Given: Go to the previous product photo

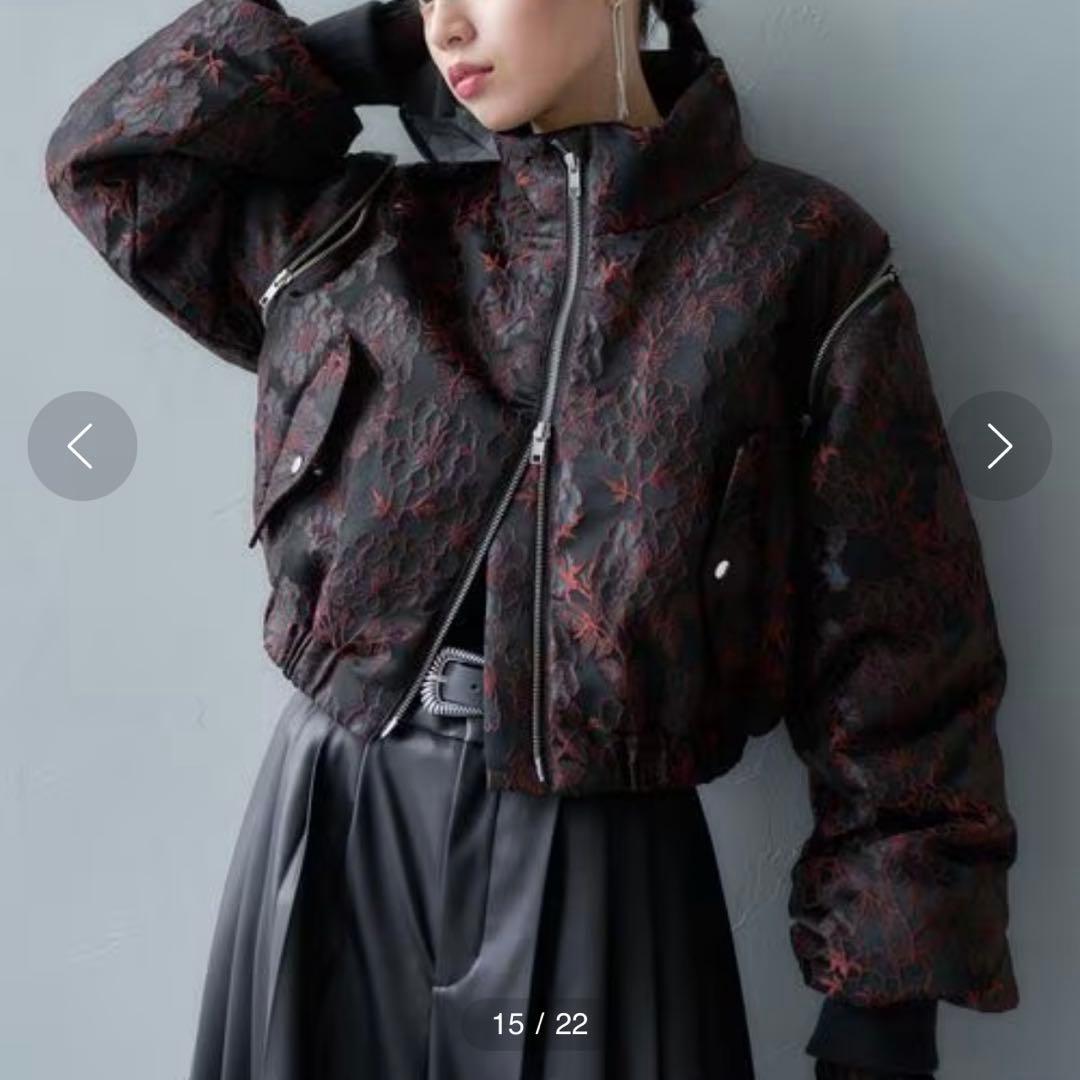Looking at the screenshot, I should point(82,446).
